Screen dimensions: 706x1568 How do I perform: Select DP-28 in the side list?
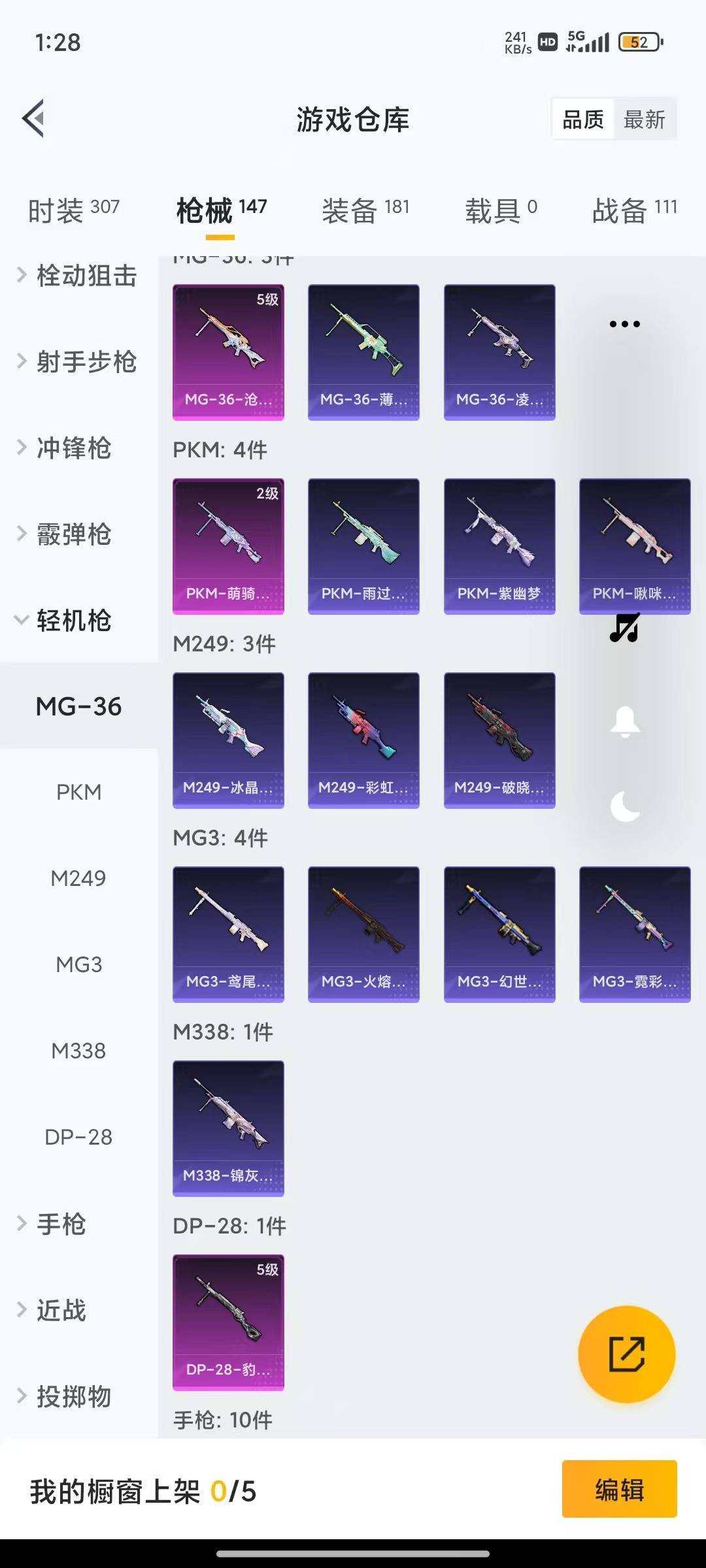point(78,1137)
